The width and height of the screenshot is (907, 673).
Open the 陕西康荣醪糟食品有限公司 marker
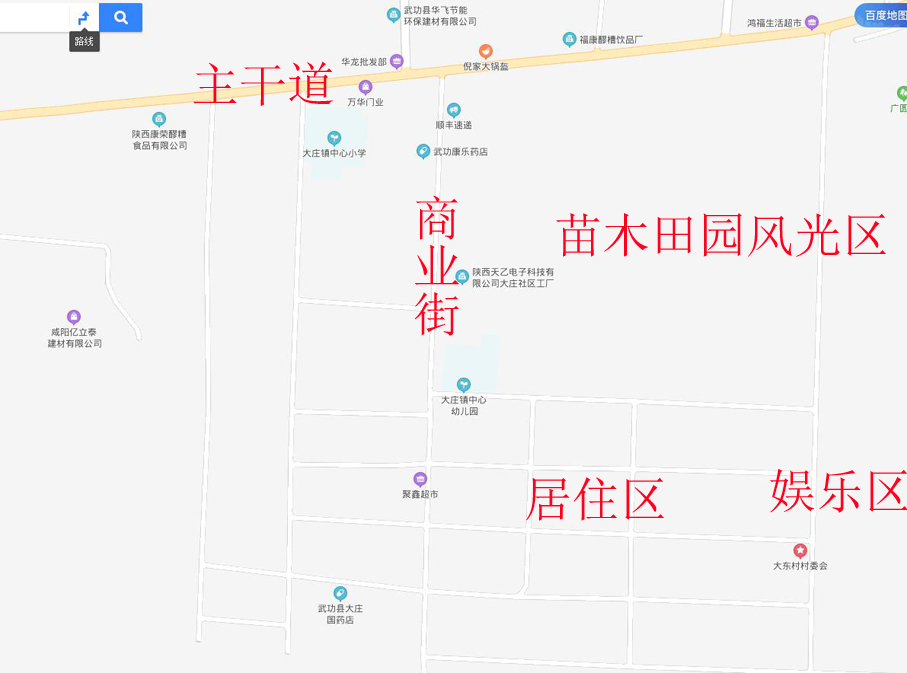159,118
